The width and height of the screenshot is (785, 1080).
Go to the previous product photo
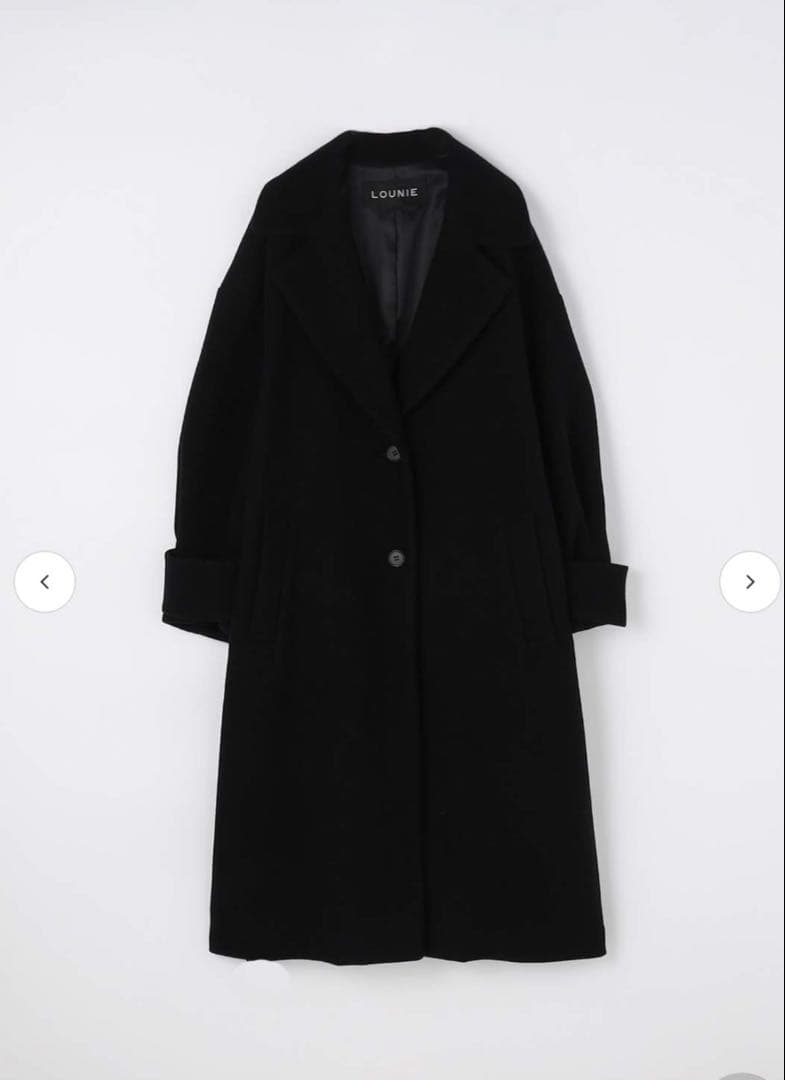pyautogui.click(x=44, y=582)
